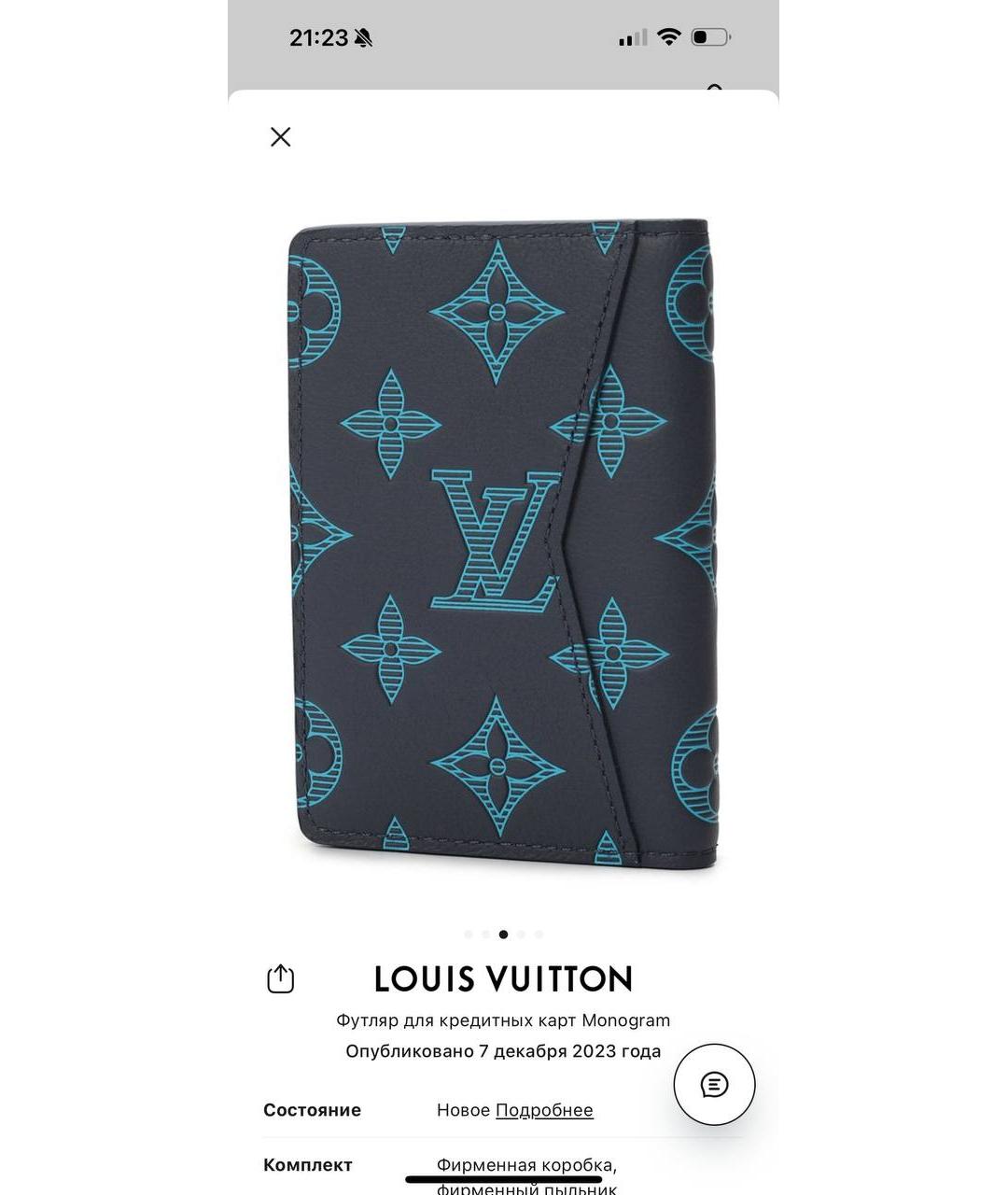
Task: Select the third carousel dot
Action: [x=504, y=933]
